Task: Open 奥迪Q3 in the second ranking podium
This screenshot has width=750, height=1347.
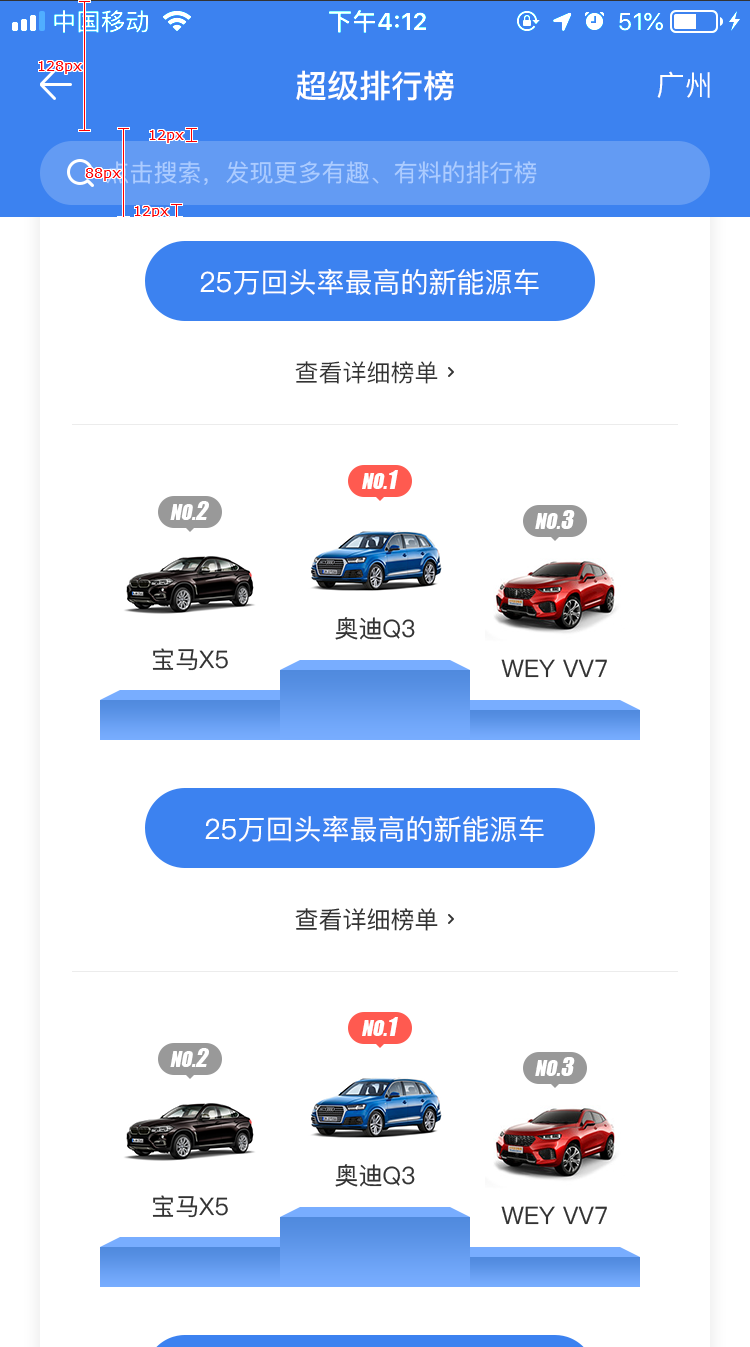Action: point(375,1108)
